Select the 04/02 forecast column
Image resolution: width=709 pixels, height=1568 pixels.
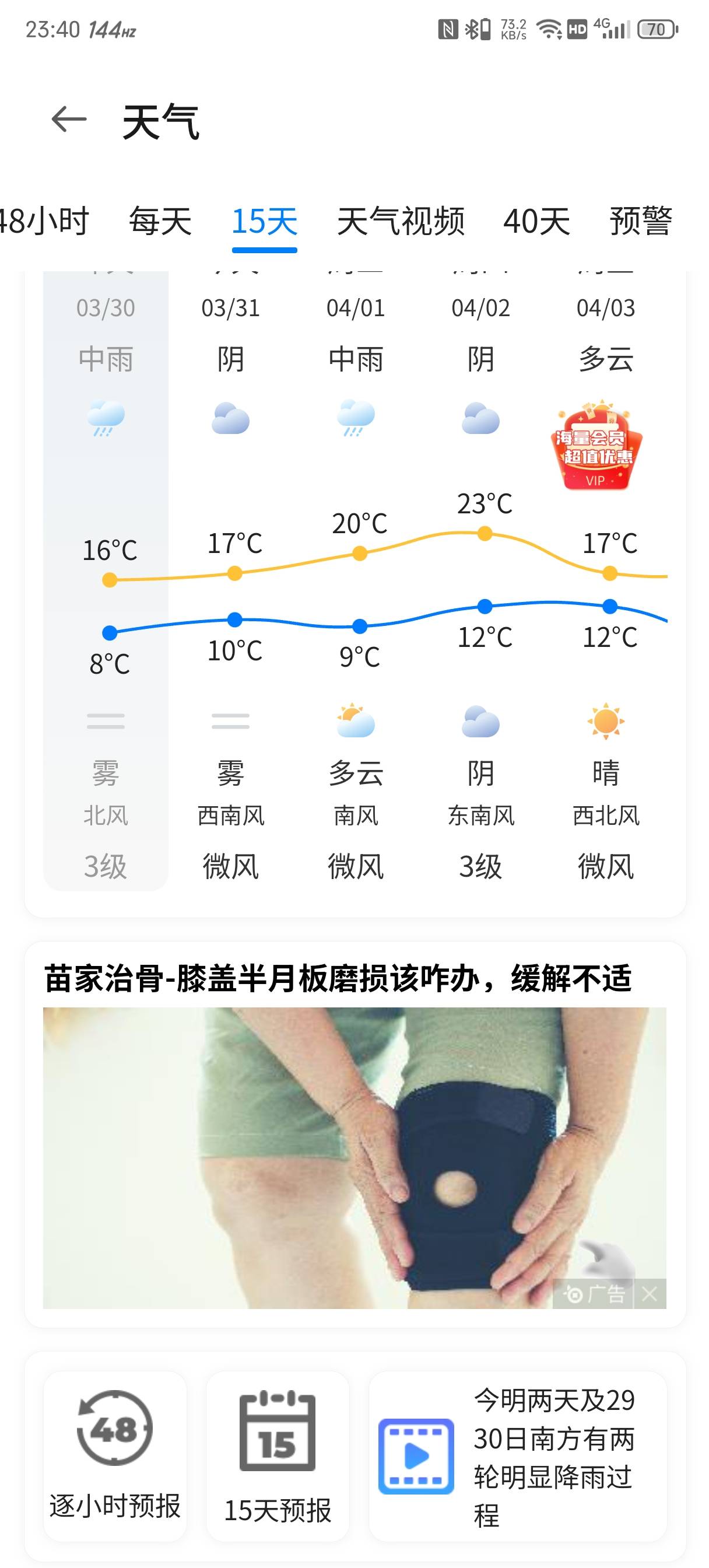(x=481, y=578)
